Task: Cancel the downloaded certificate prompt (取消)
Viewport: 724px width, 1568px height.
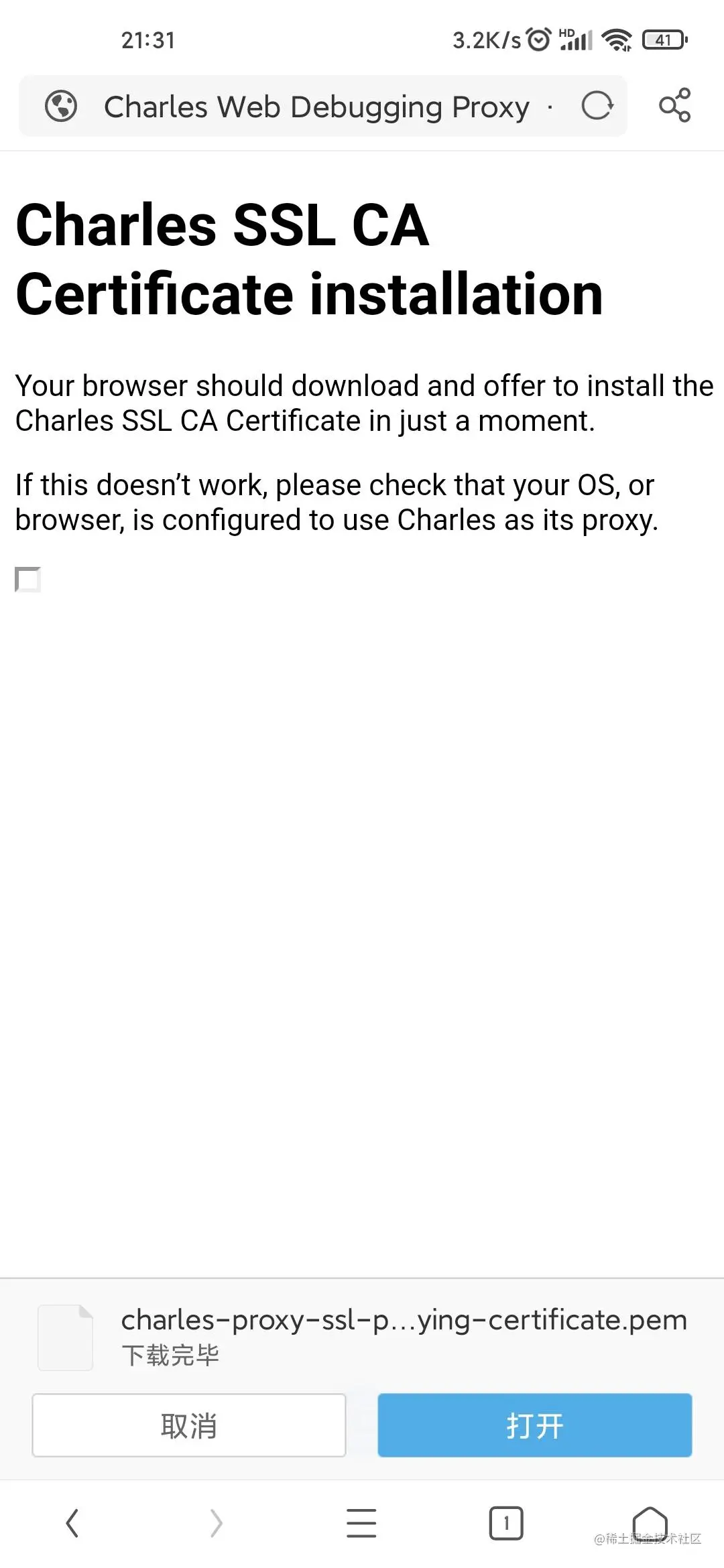Action: point(189,1425)
